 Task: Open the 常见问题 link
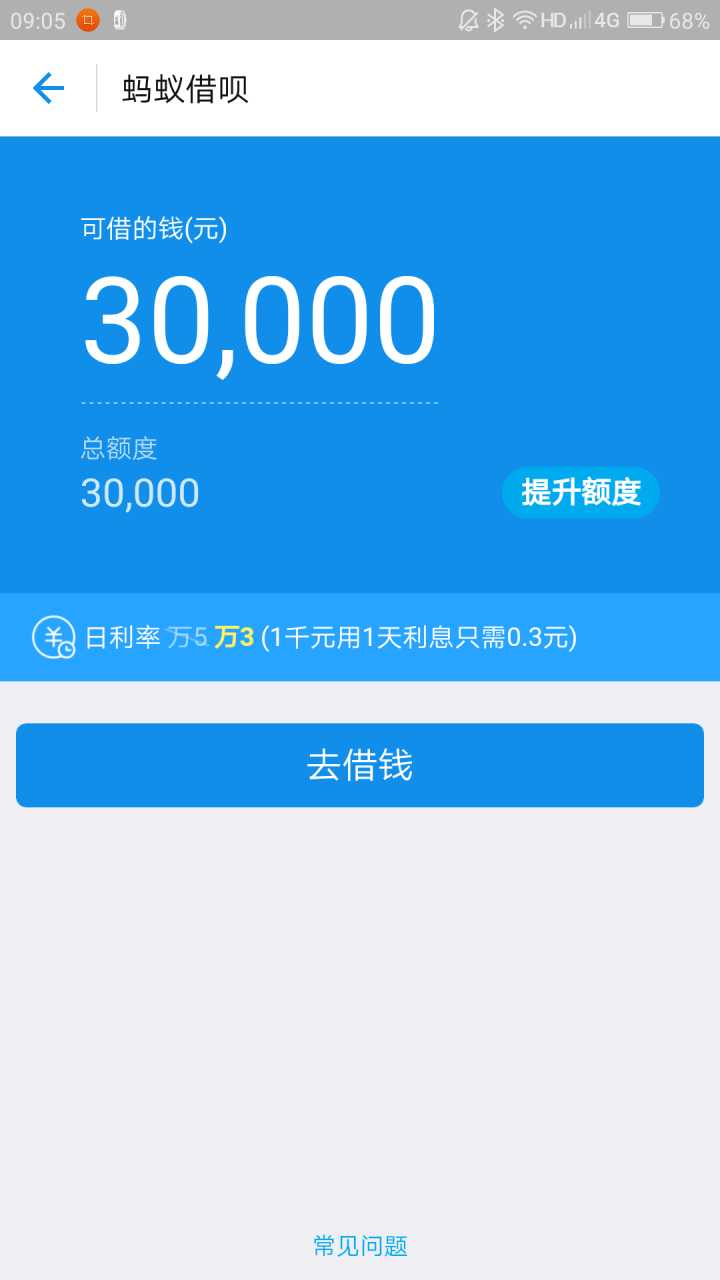pos(360,1246)
